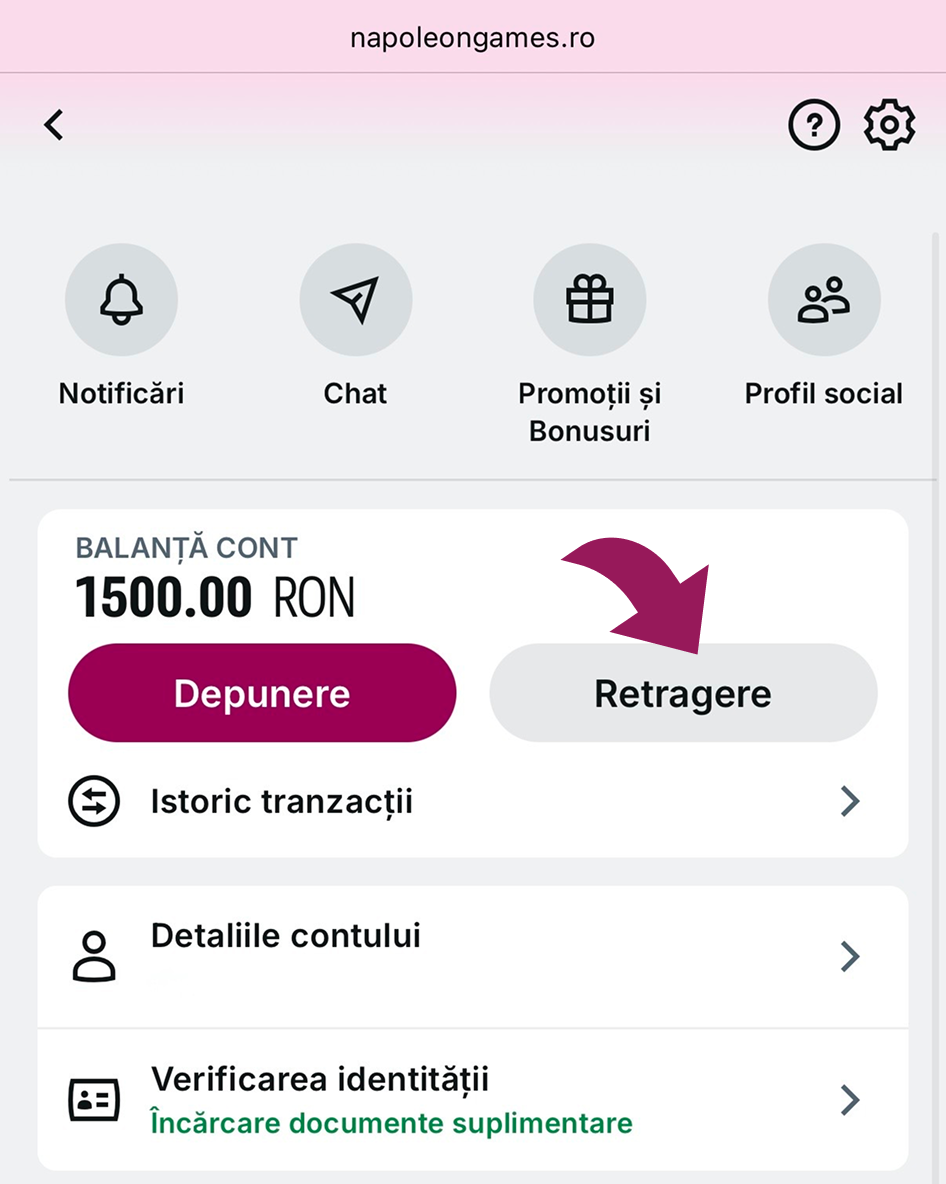Open the Profil social people icon
Screen dimensions: 946x1184
tap(824, 299)
